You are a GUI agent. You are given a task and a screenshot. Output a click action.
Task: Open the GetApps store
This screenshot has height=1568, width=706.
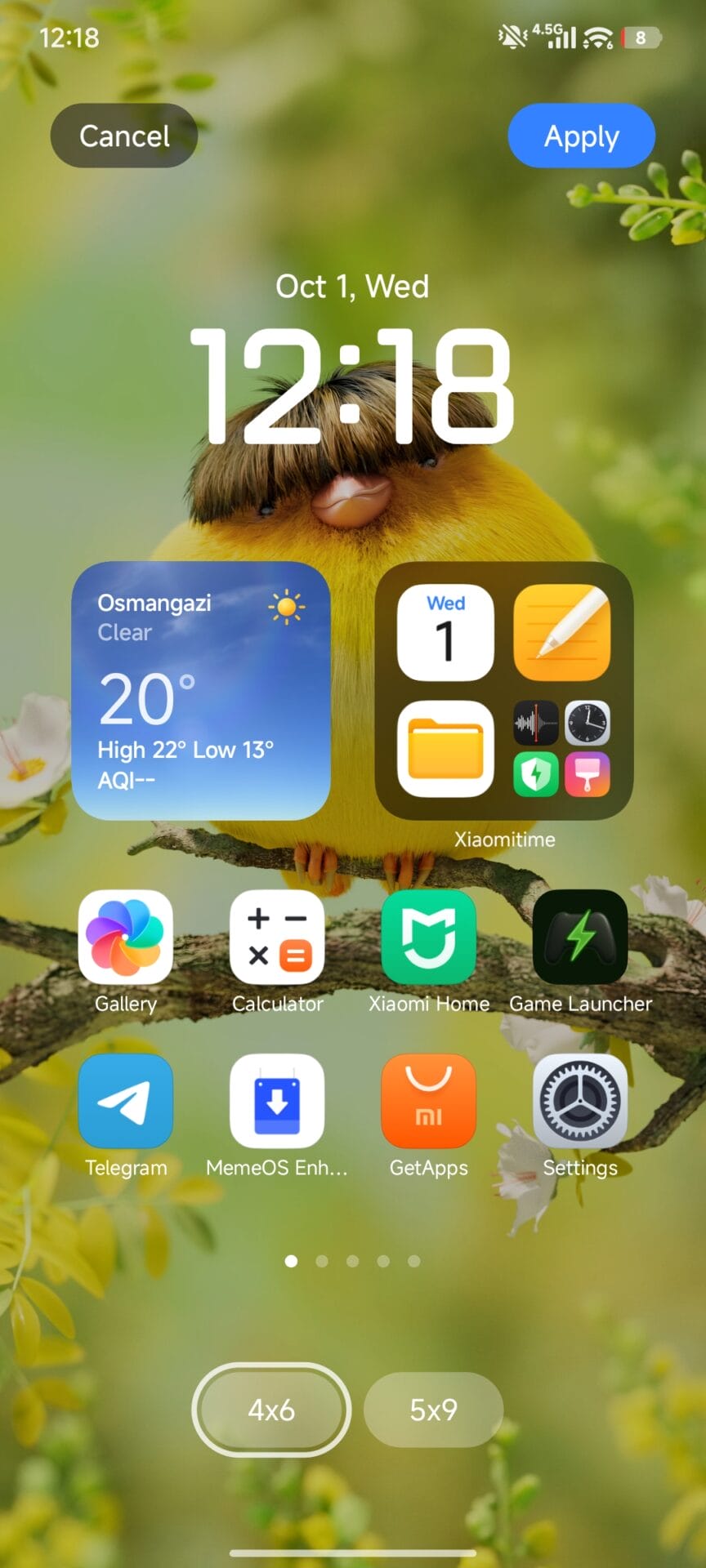point(428,1101)
